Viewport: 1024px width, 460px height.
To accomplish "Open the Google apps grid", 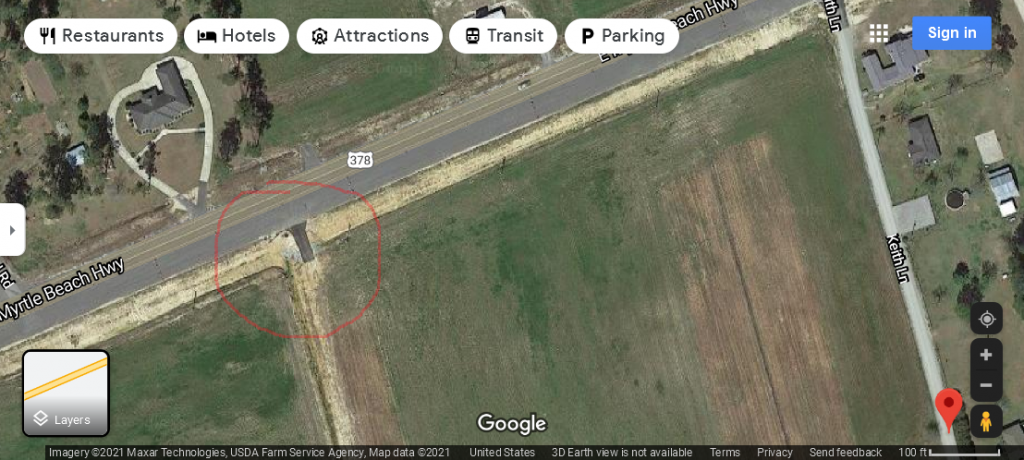I will [878, 33].
